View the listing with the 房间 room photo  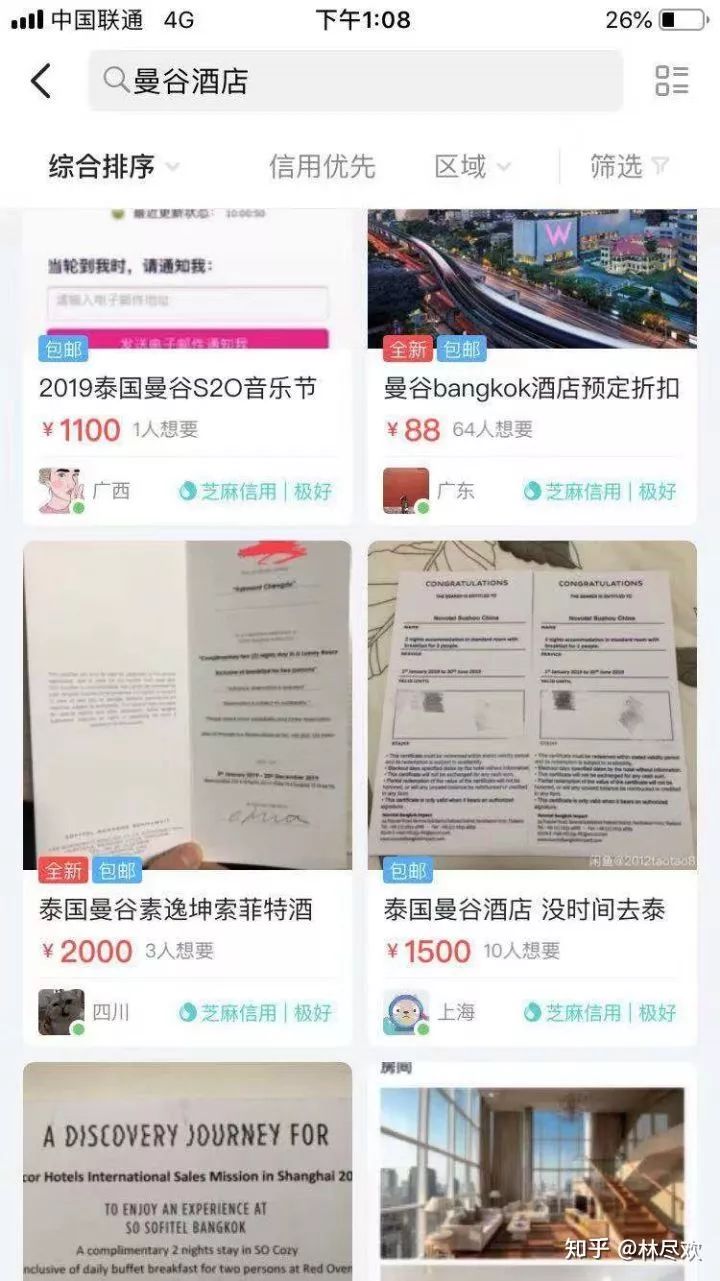point(531,1170)
